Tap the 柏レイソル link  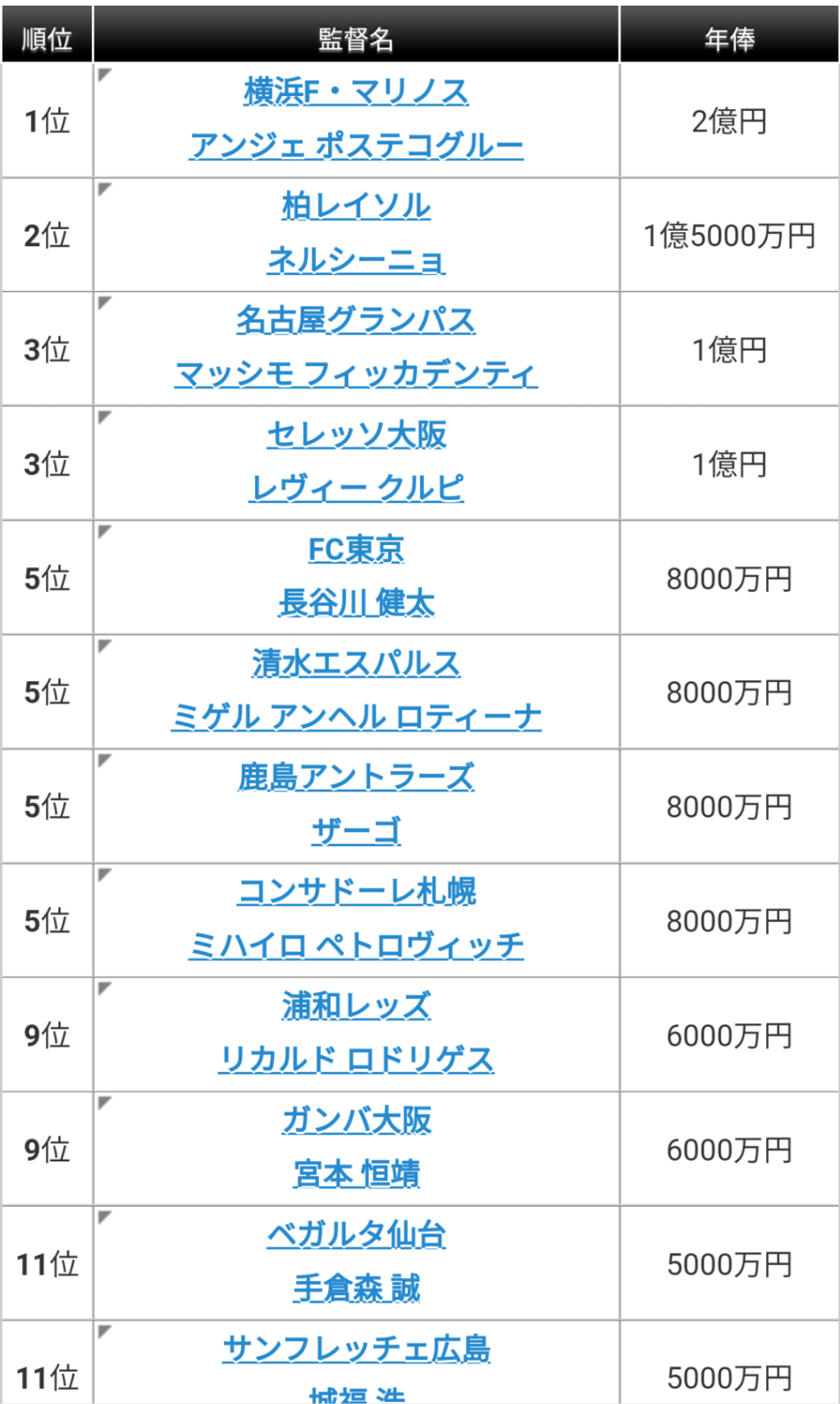(356, 206)
